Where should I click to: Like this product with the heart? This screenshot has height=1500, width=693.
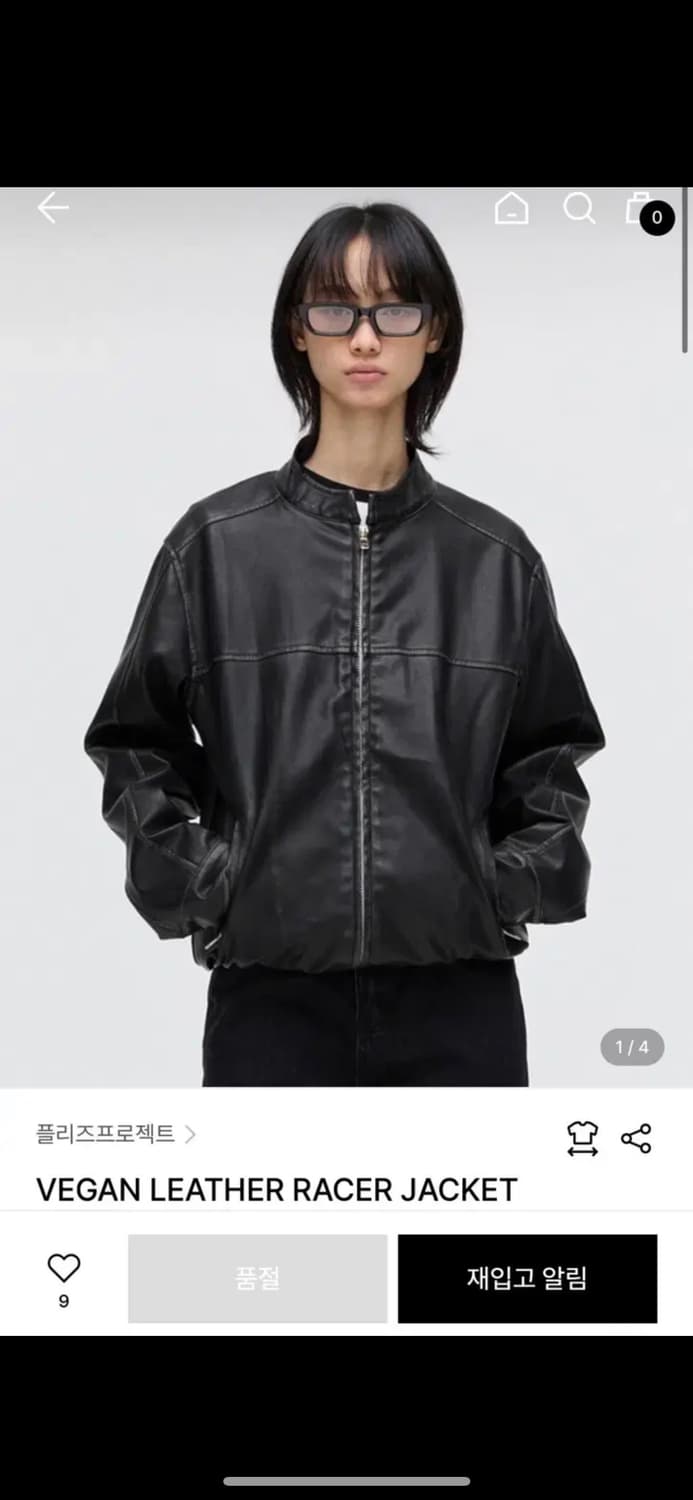pos(64,1269)
